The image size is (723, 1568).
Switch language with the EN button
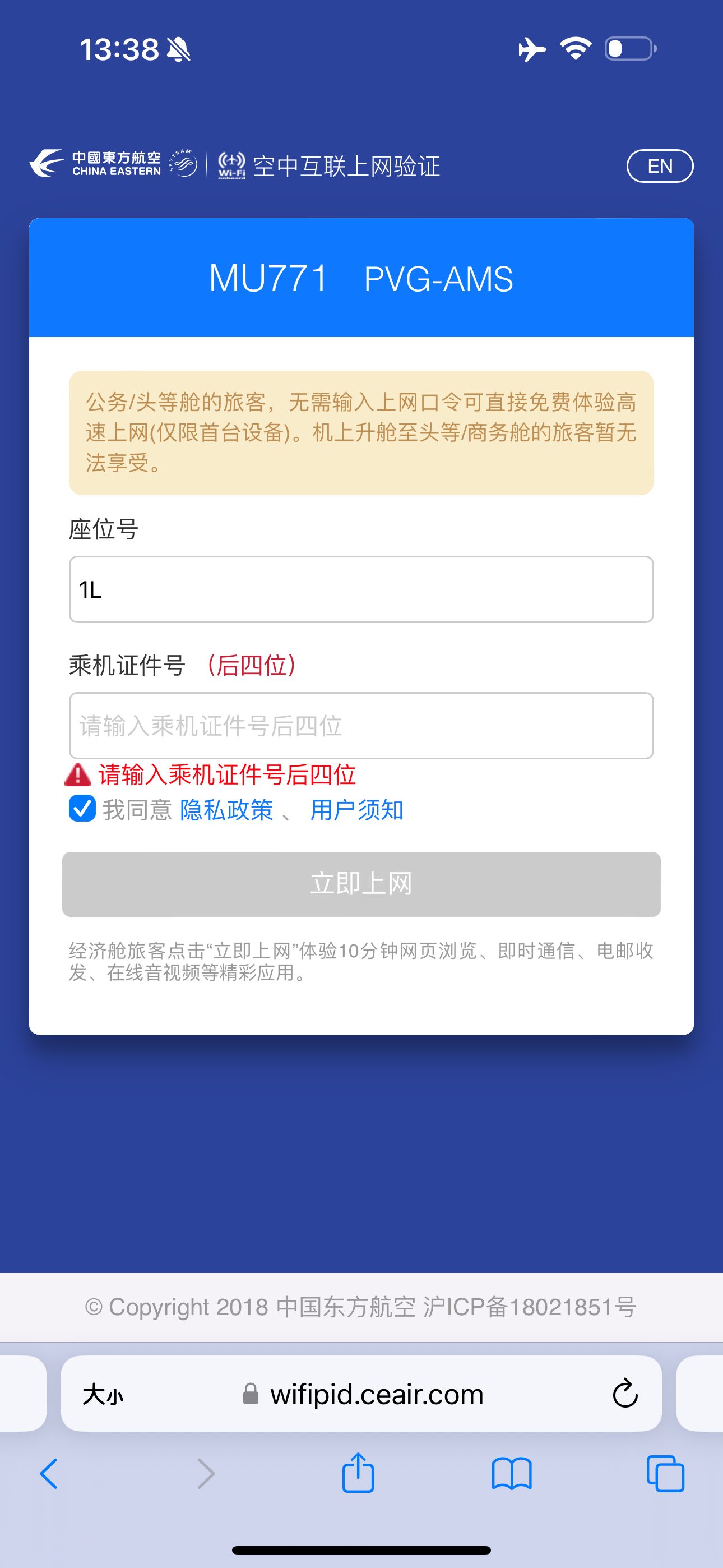(x=660, y=165)
